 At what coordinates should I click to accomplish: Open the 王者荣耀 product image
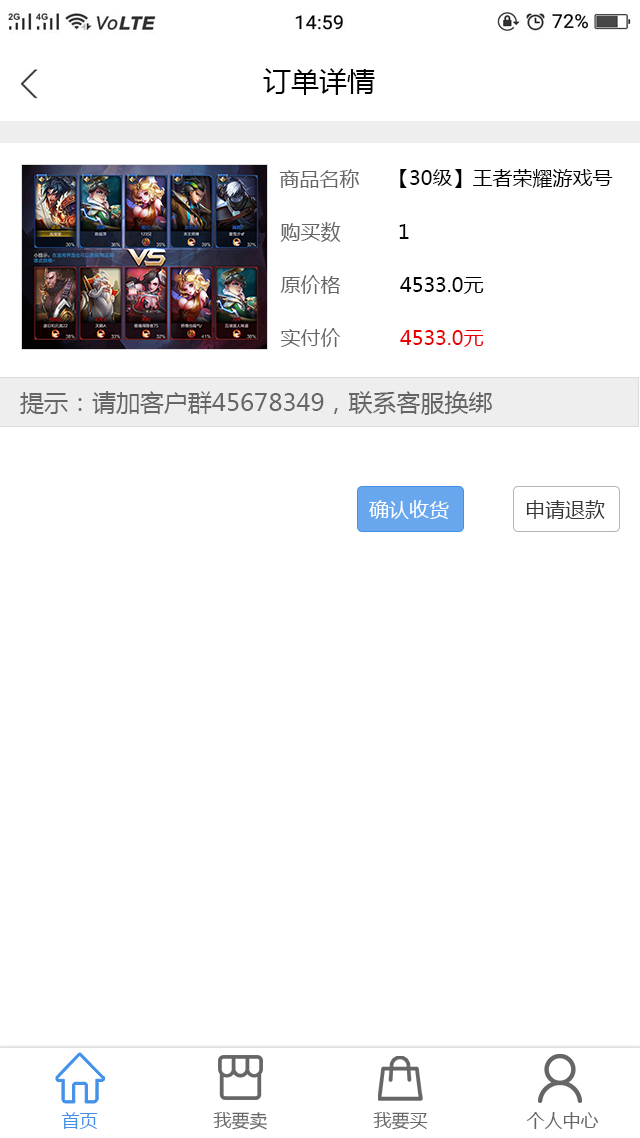point(144,257)
